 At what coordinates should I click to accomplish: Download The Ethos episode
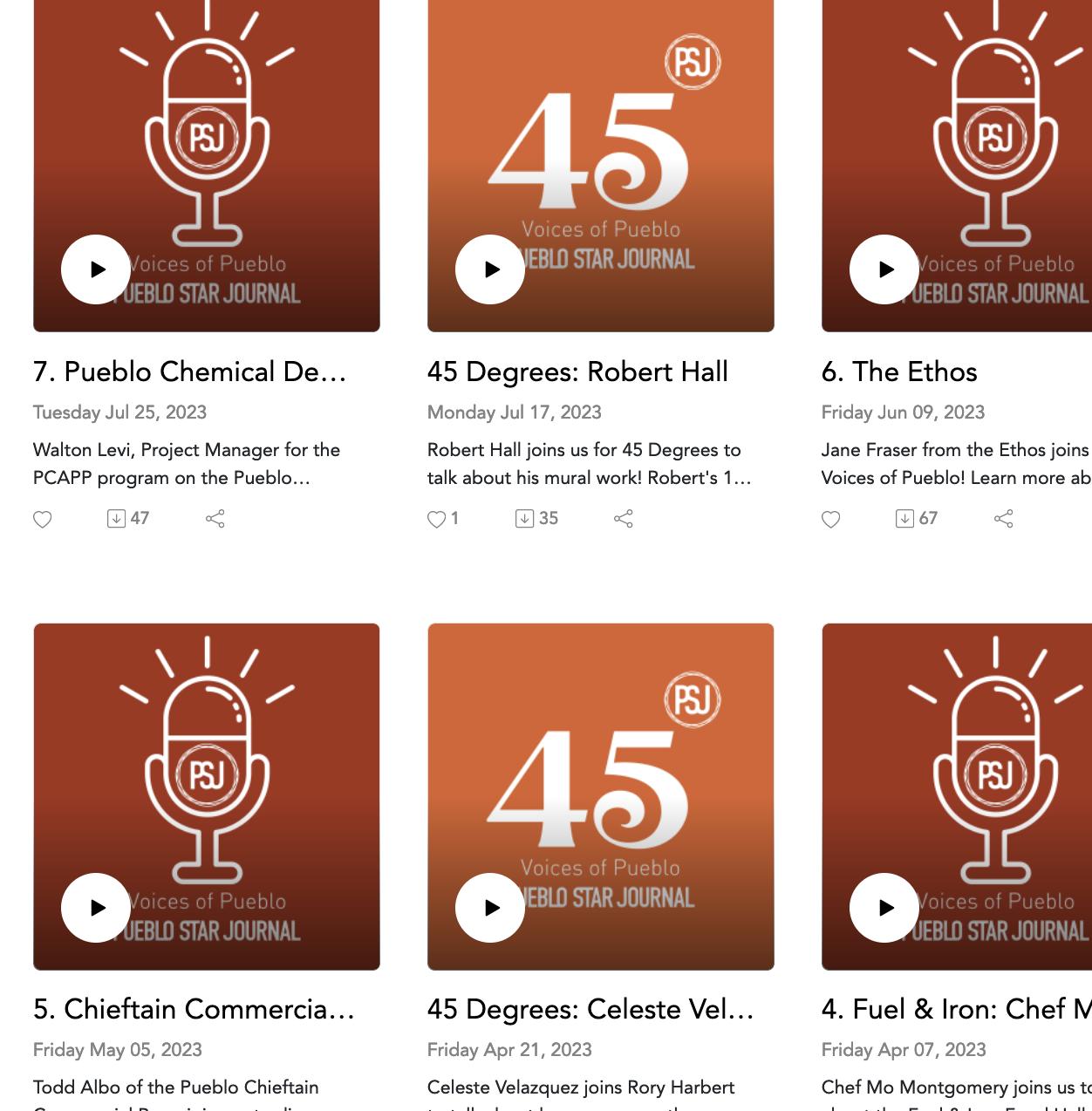[905, 519]
